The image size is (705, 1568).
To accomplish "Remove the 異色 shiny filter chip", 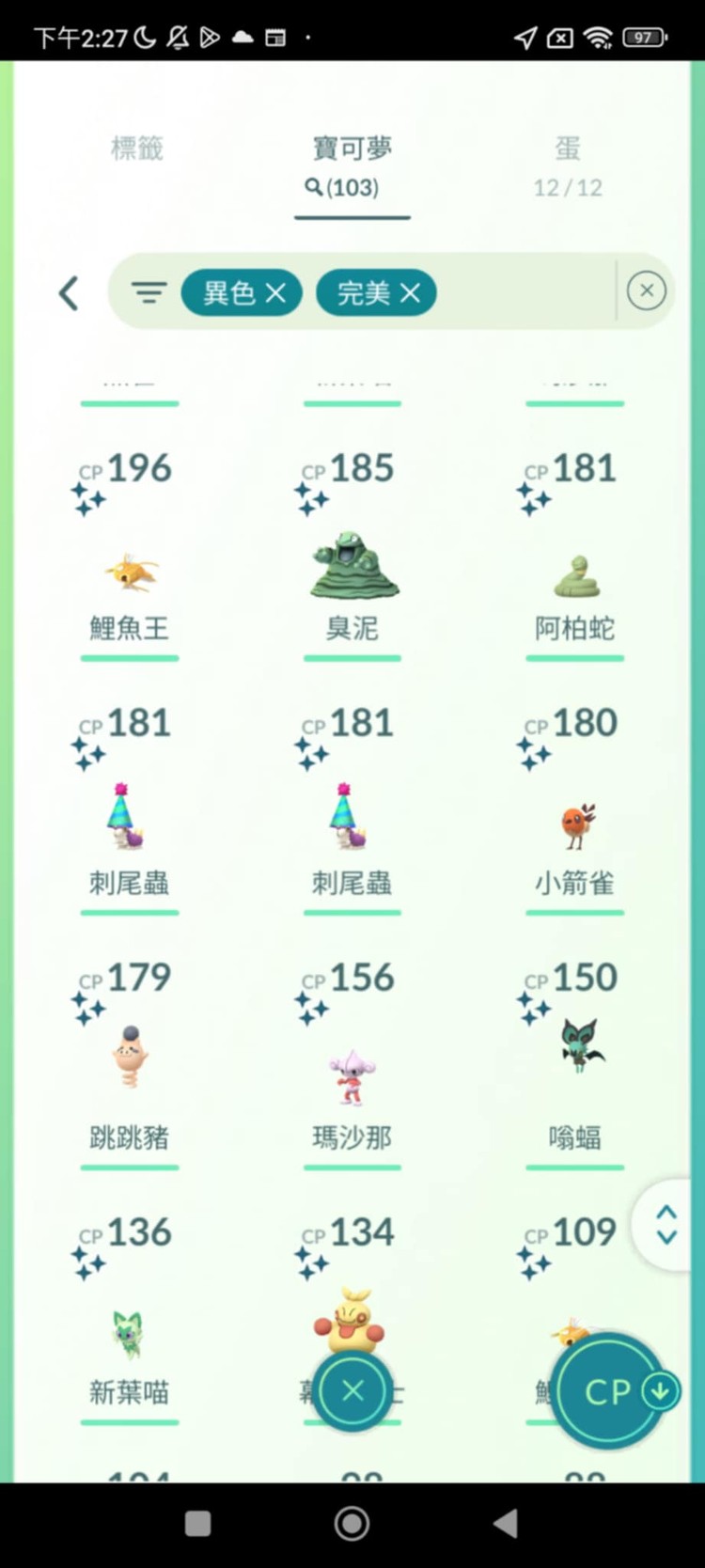I will pos(275,292).
